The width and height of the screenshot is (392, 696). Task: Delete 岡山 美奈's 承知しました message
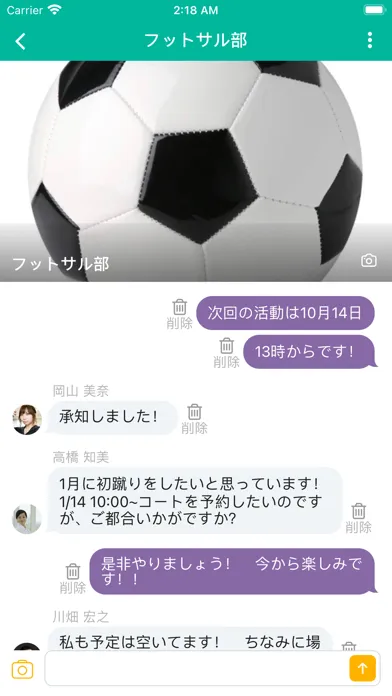pyautogui.click(x=194, y=419)
